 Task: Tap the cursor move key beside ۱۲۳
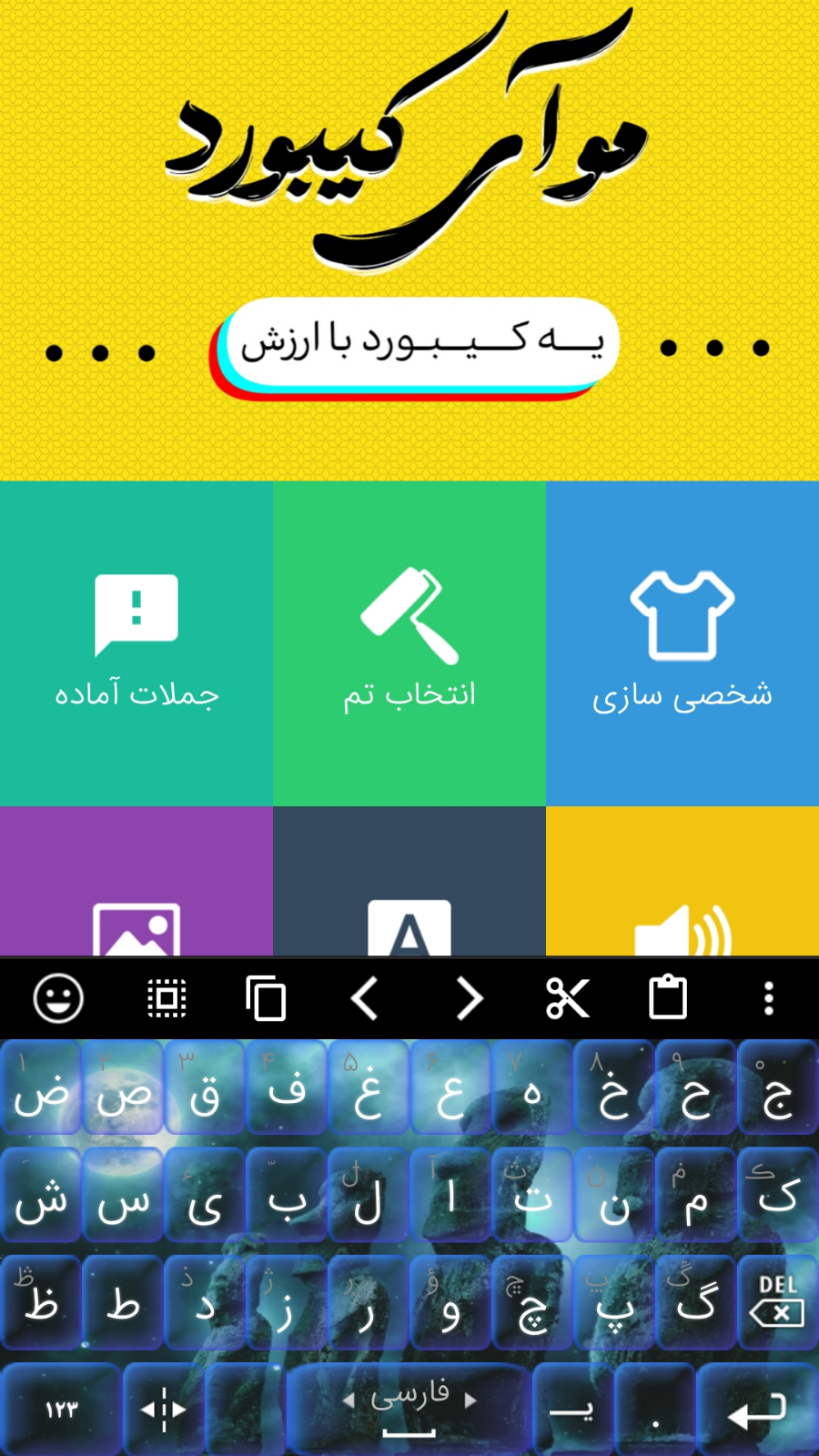point(164,1410)
